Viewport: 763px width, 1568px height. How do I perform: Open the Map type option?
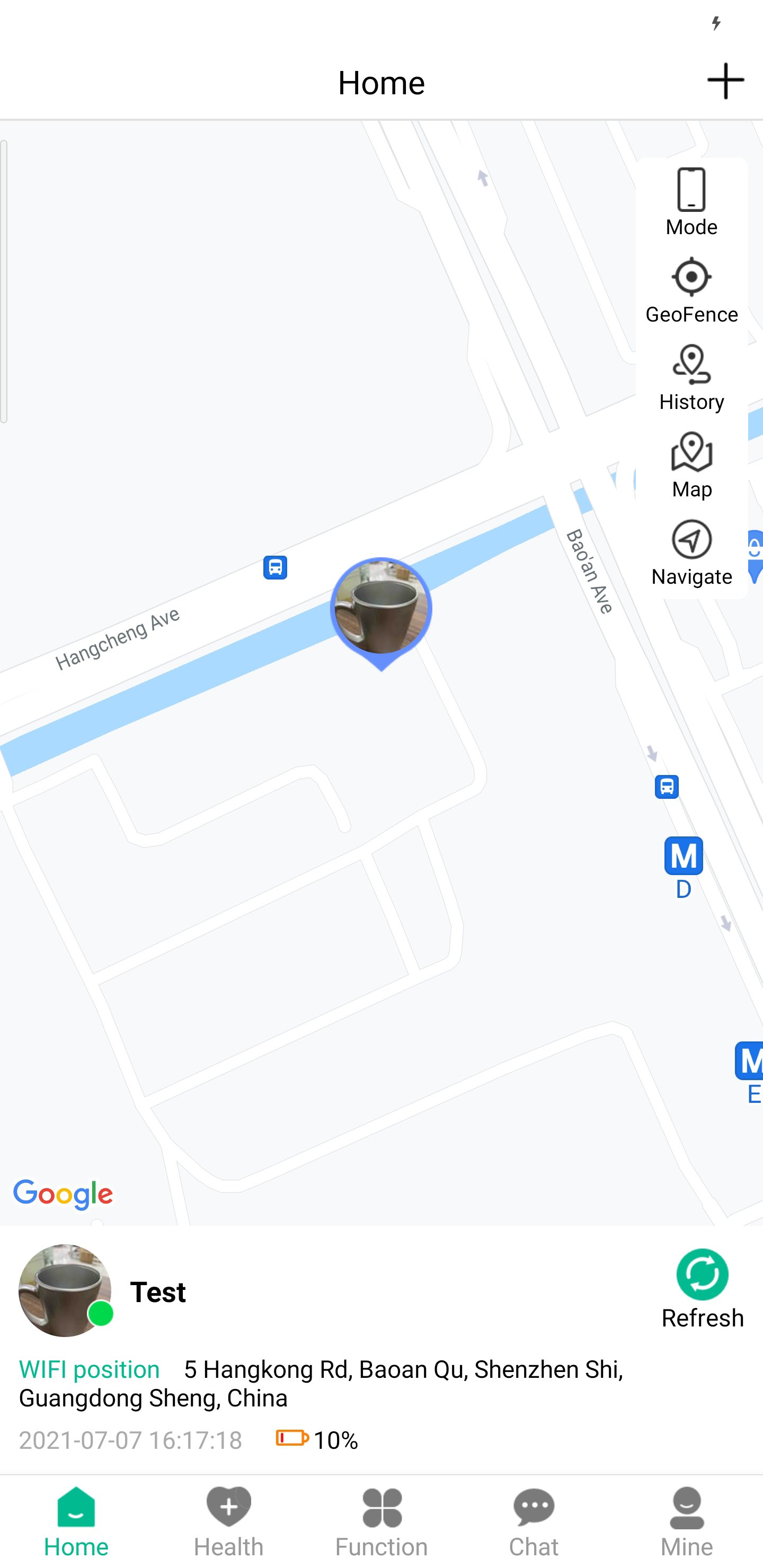tap(691, 465)
